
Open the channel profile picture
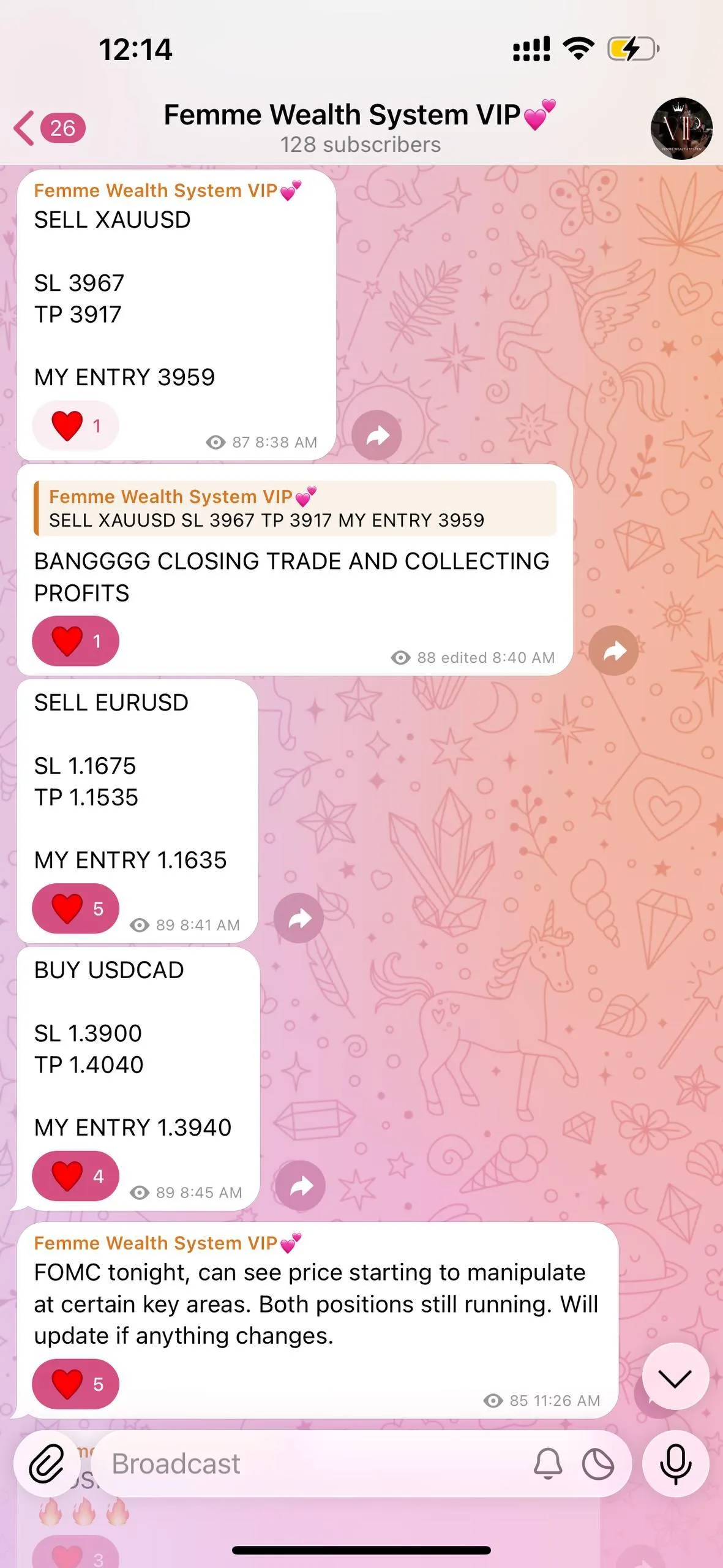[681, 129]
